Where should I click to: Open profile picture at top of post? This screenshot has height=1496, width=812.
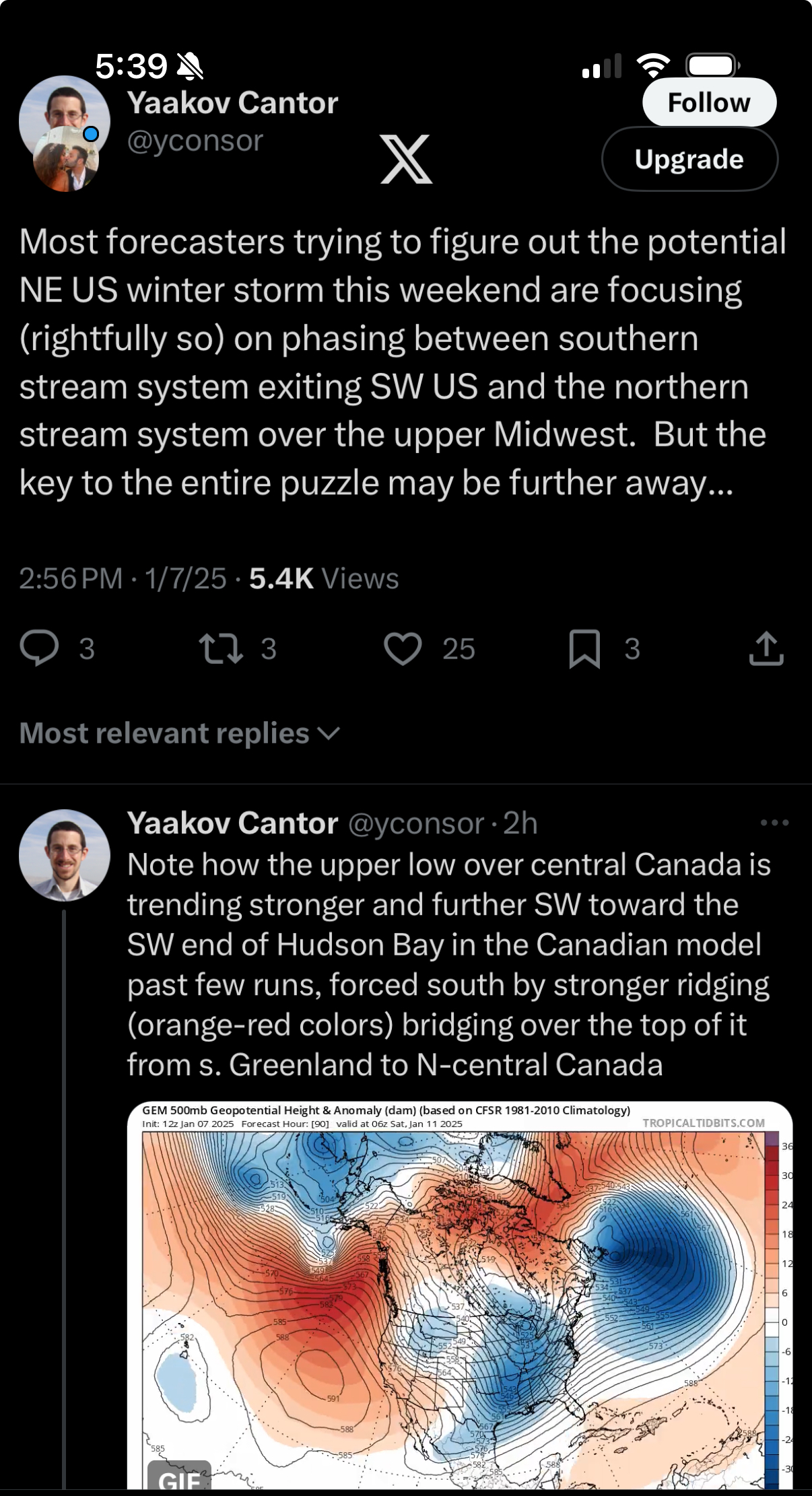[x=64, y=121]
